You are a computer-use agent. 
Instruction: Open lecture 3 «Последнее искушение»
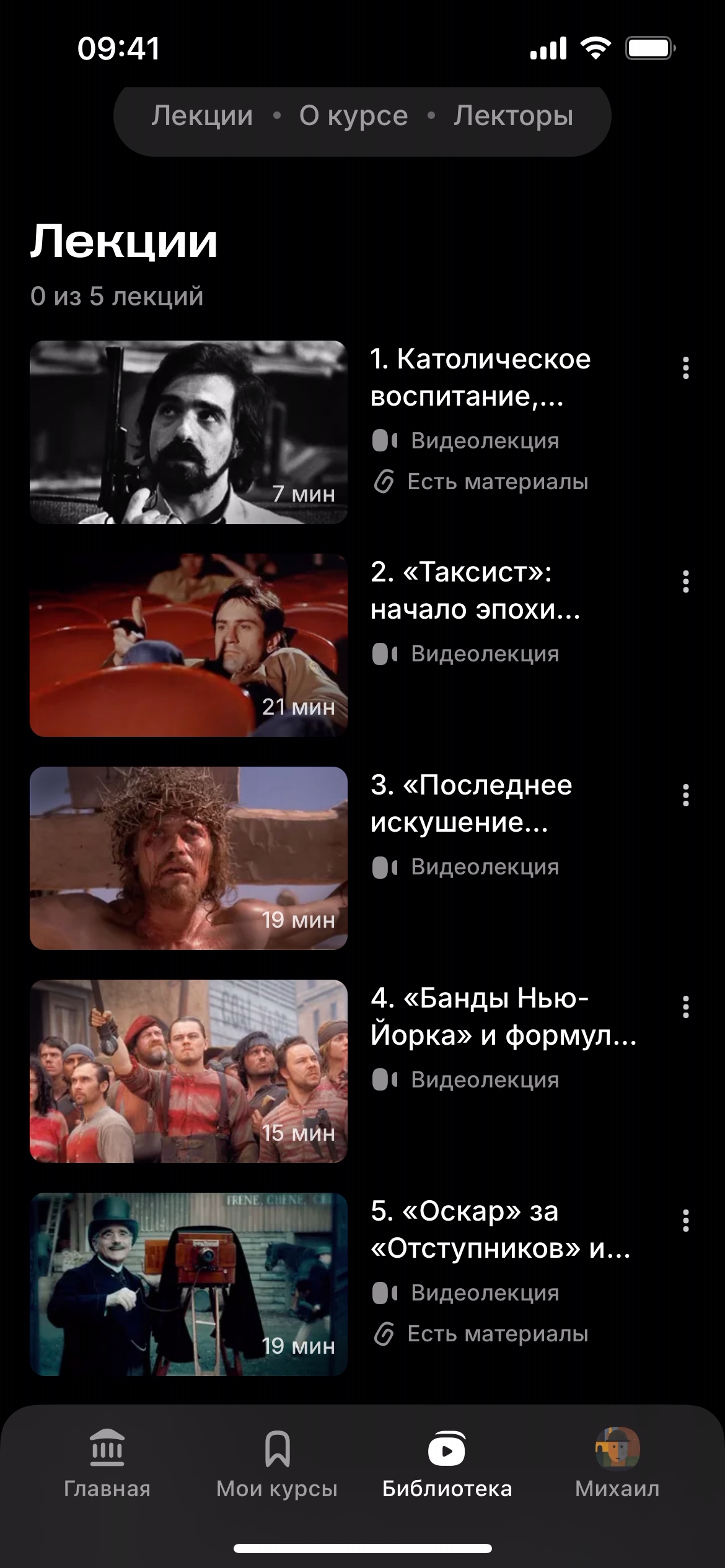pyautogui.click(x=188, y=858)
